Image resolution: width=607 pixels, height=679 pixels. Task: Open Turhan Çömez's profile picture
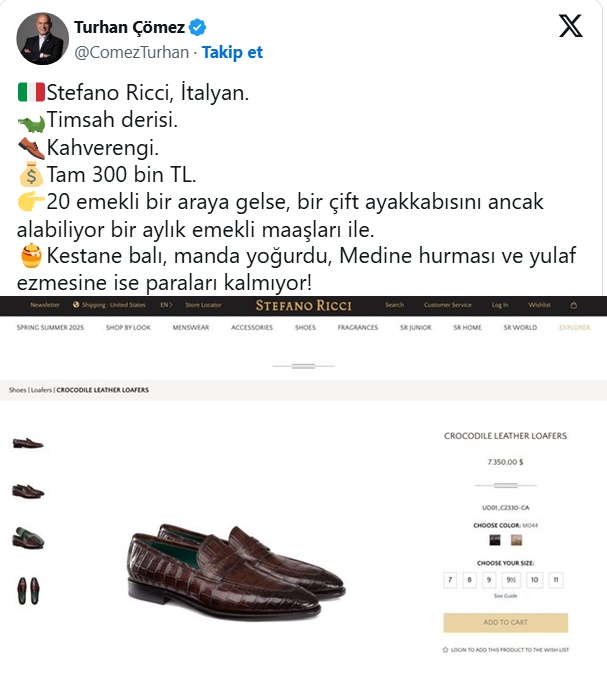42,39
